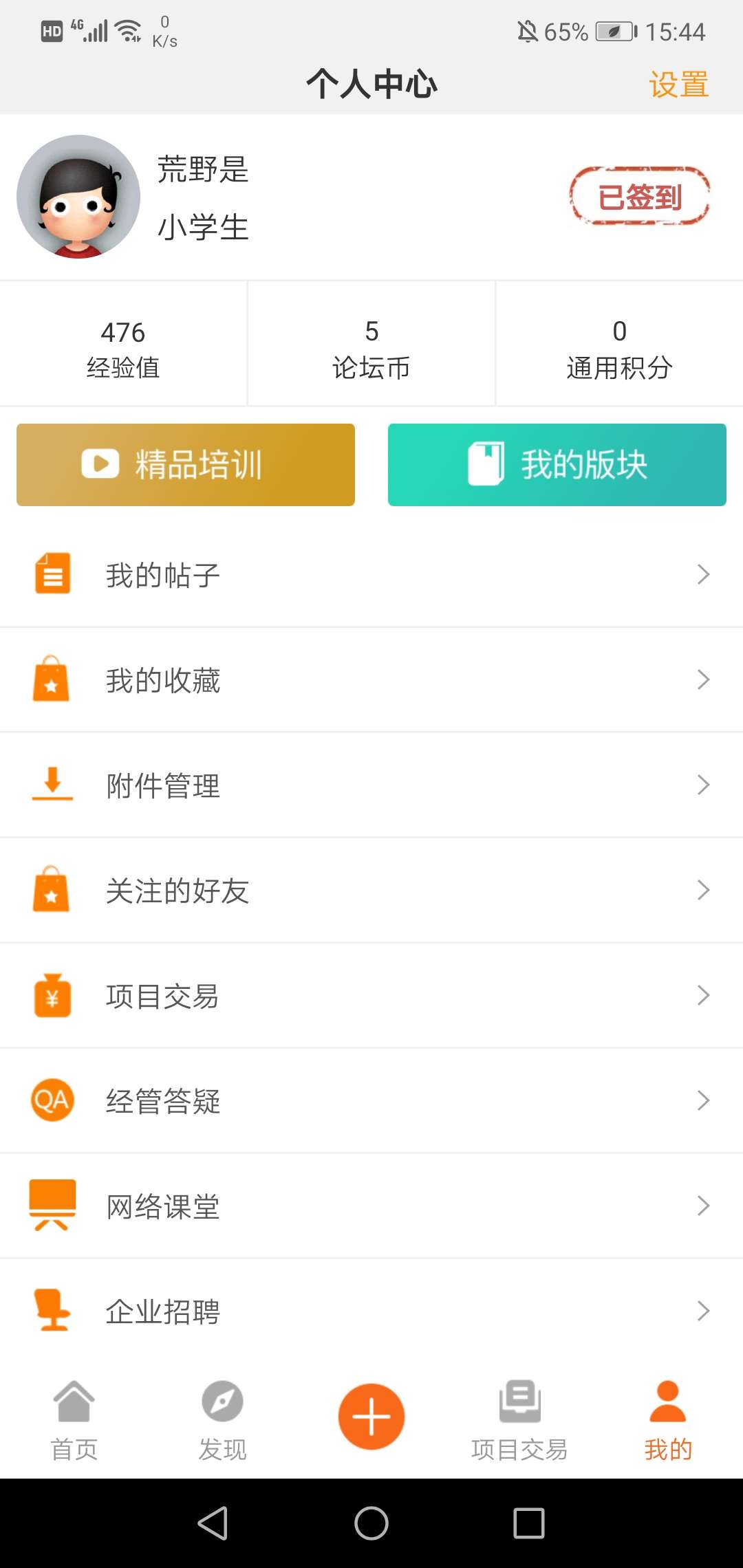743x1568 pixels.
Task: Create a new post with the plus button
Action: pos(371,1417)
